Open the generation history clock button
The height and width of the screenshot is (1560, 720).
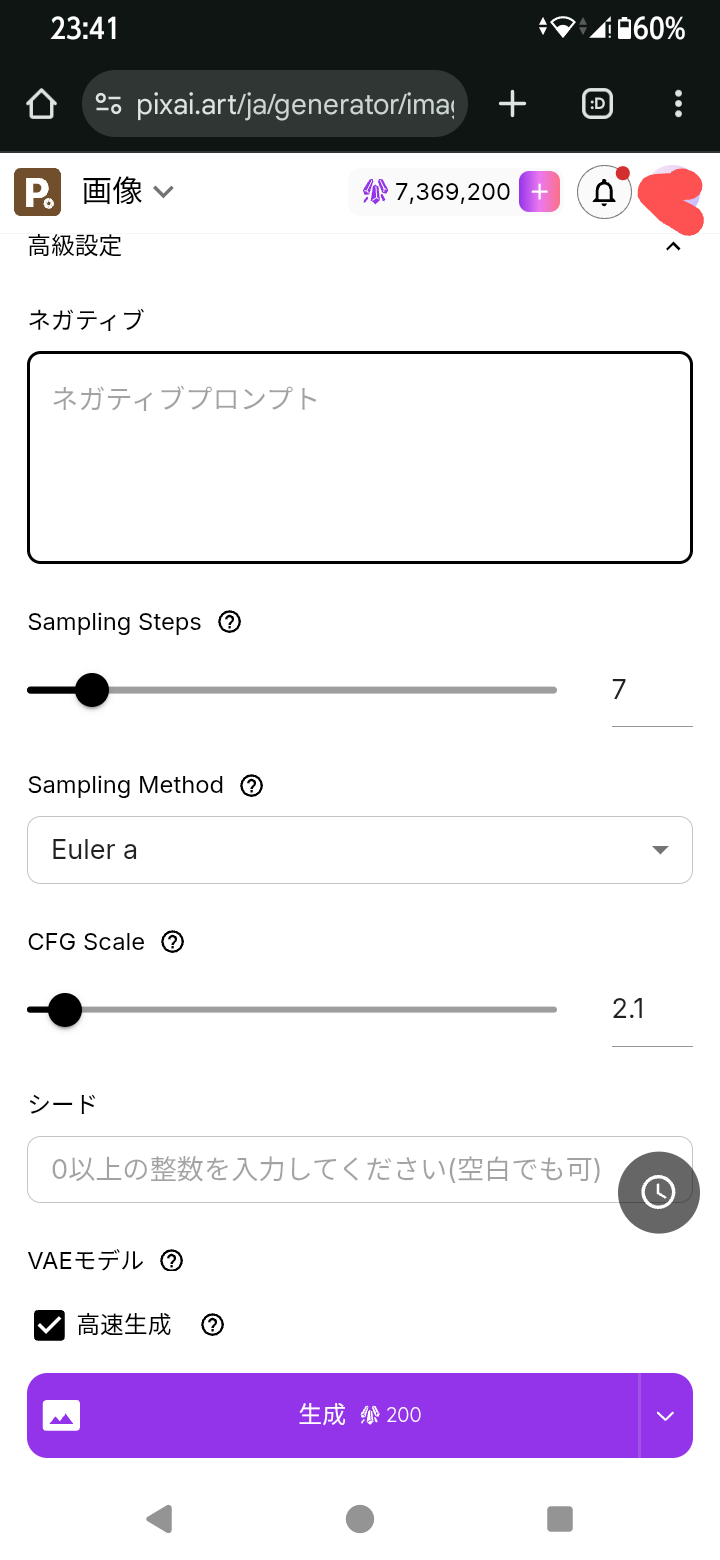(658, 1192)
